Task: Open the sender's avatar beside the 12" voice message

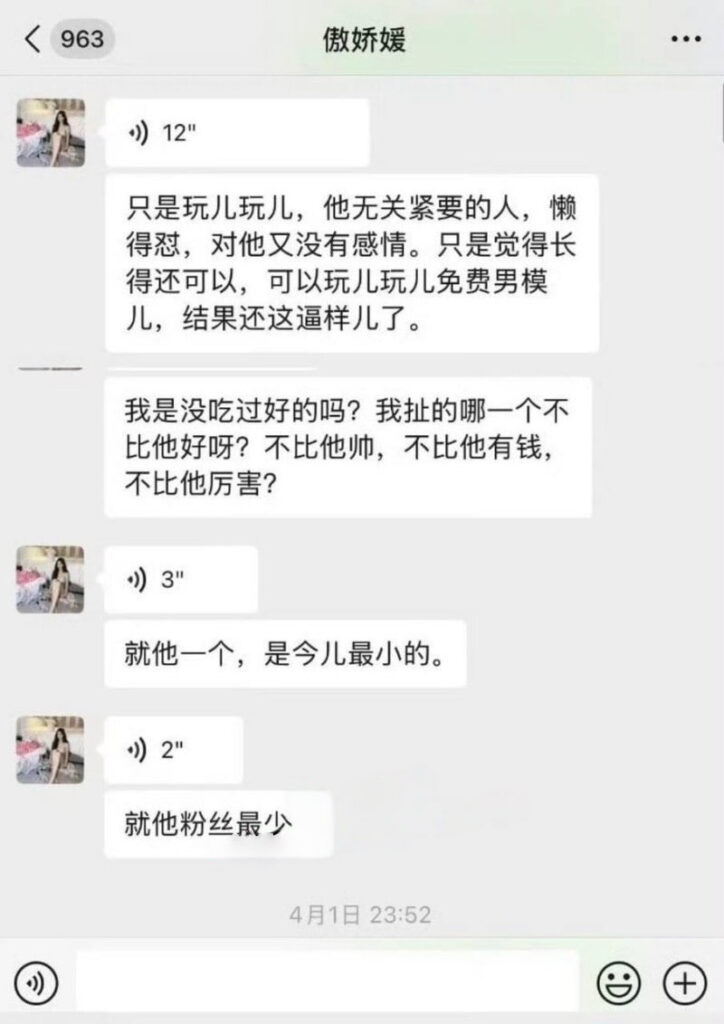Action: coord(51,133)
